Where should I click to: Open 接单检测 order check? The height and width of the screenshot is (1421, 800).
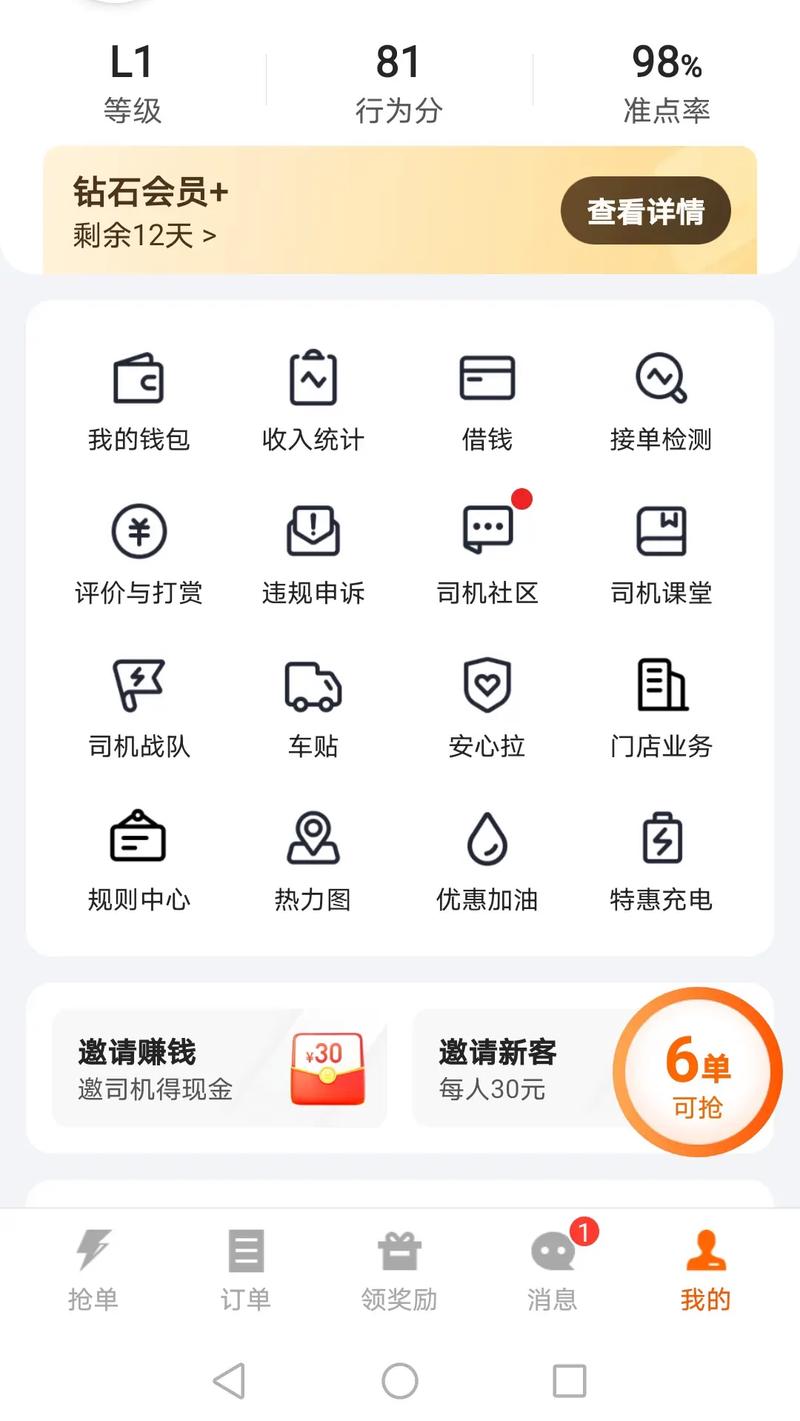(x=661, y=400)
